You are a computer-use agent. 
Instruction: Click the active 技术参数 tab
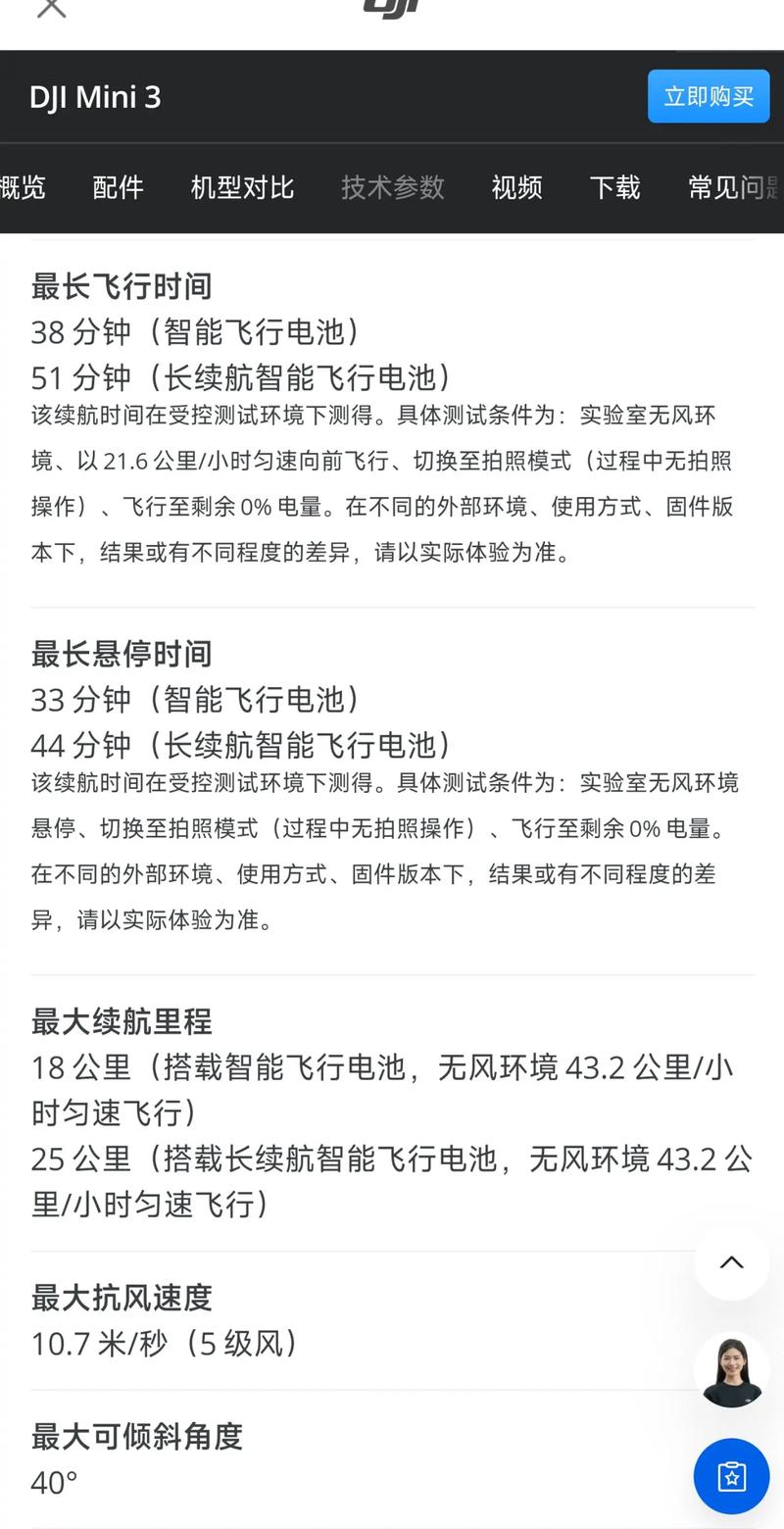tap(392, 188)
